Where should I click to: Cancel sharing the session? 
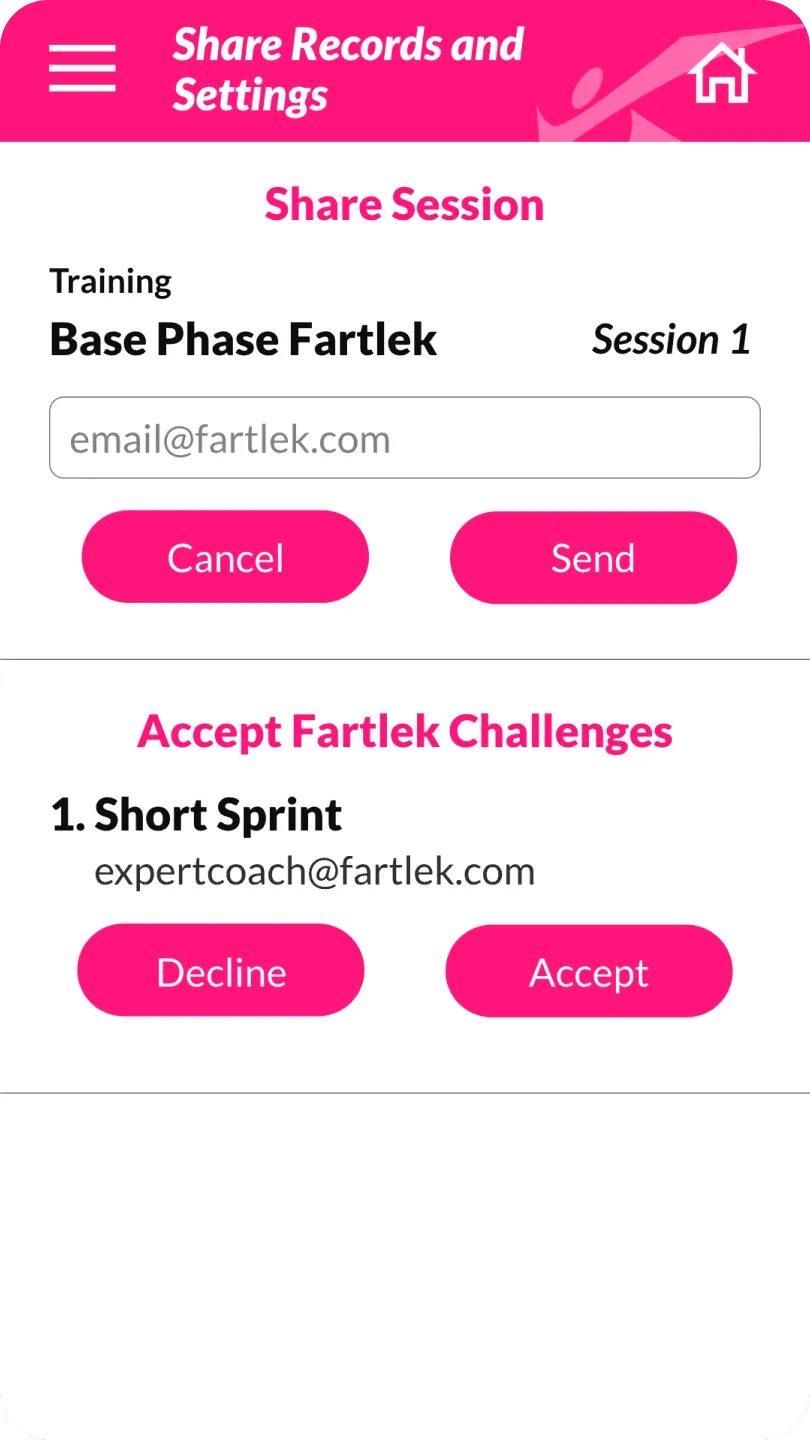[225, 557]
